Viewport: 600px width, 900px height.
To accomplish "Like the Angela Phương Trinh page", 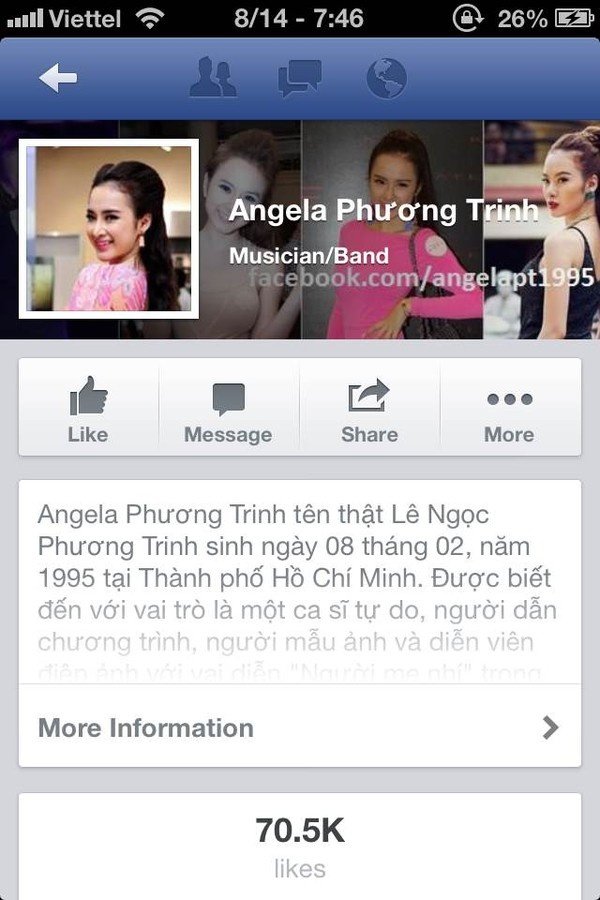I will pos(88,408).
